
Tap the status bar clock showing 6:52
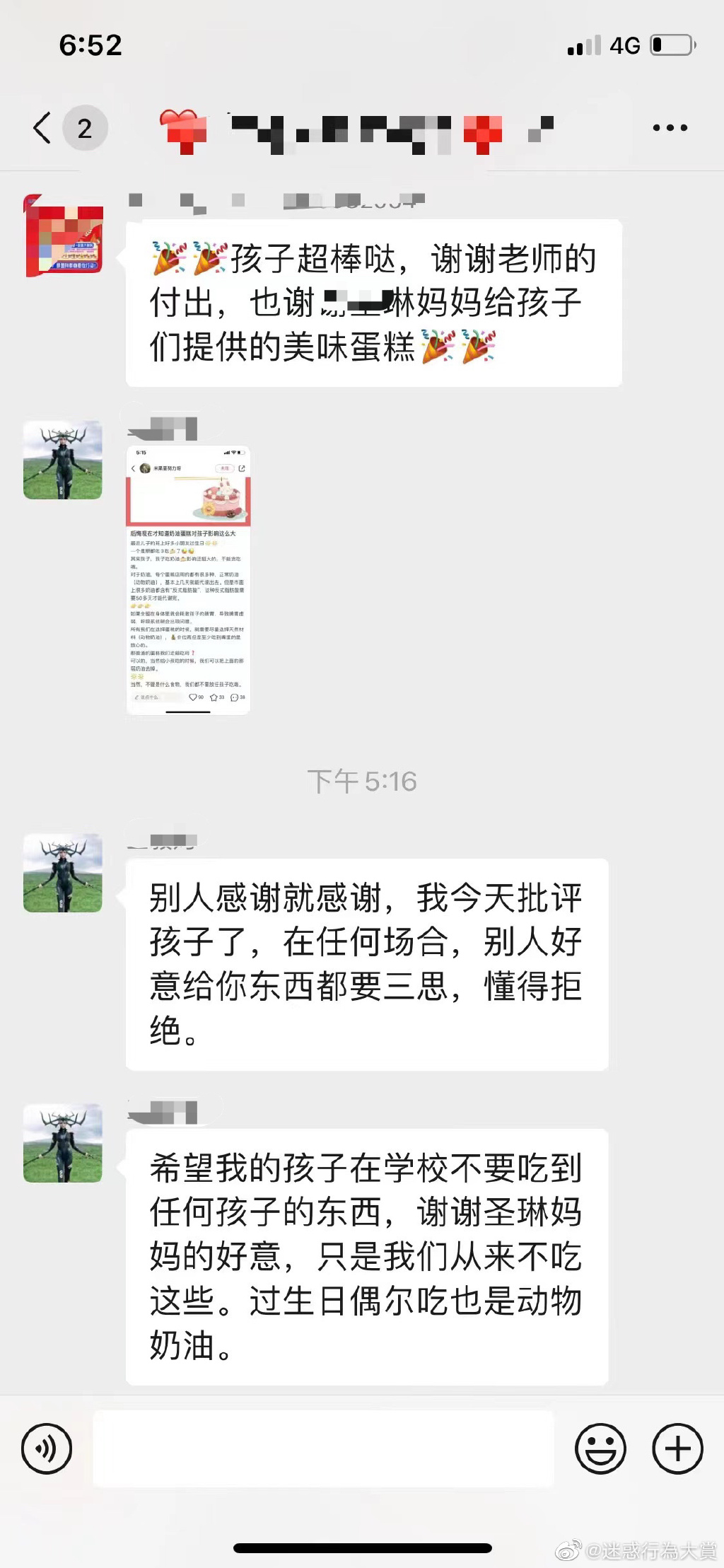pos(92,45)
